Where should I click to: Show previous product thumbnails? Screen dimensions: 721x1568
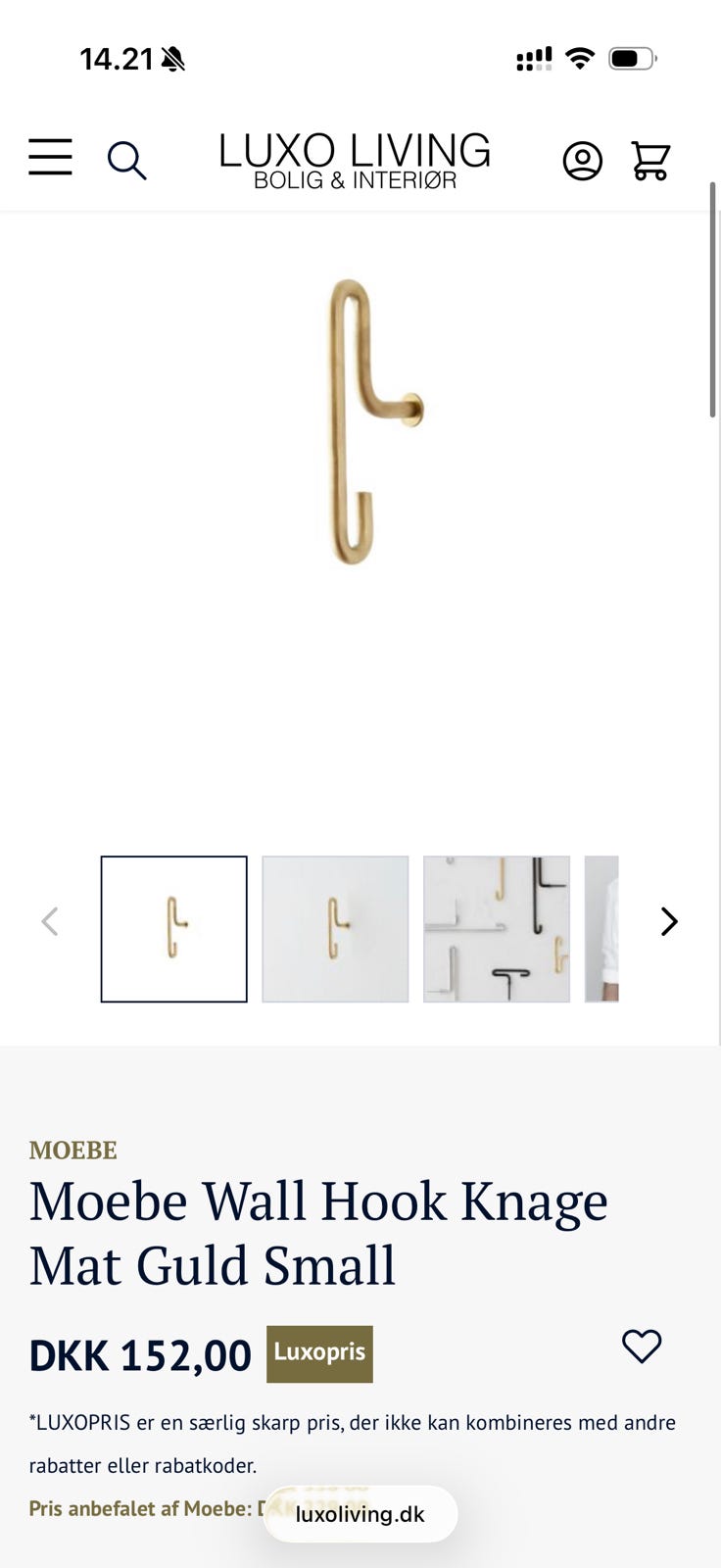pos(50,921)
